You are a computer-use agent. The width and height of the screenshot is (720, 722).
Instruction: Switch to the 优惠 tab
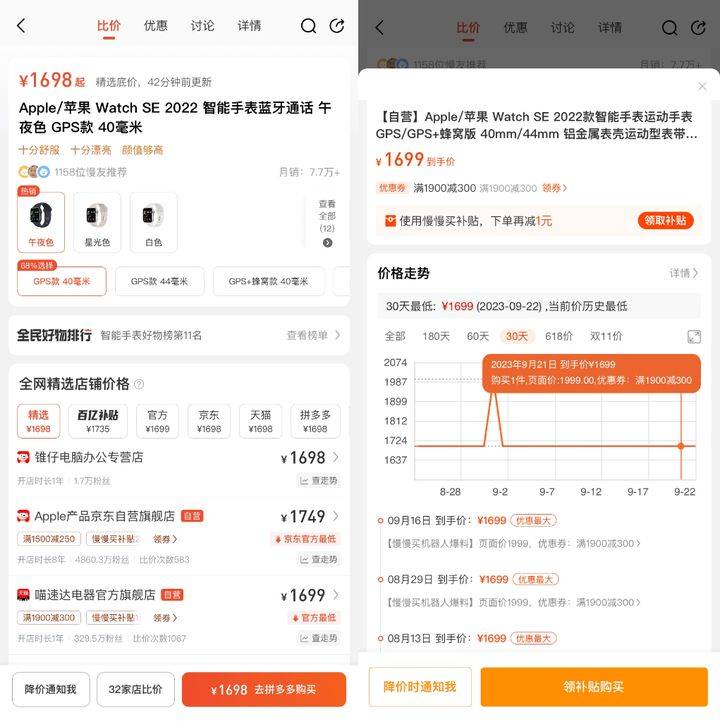click(155, 27)
